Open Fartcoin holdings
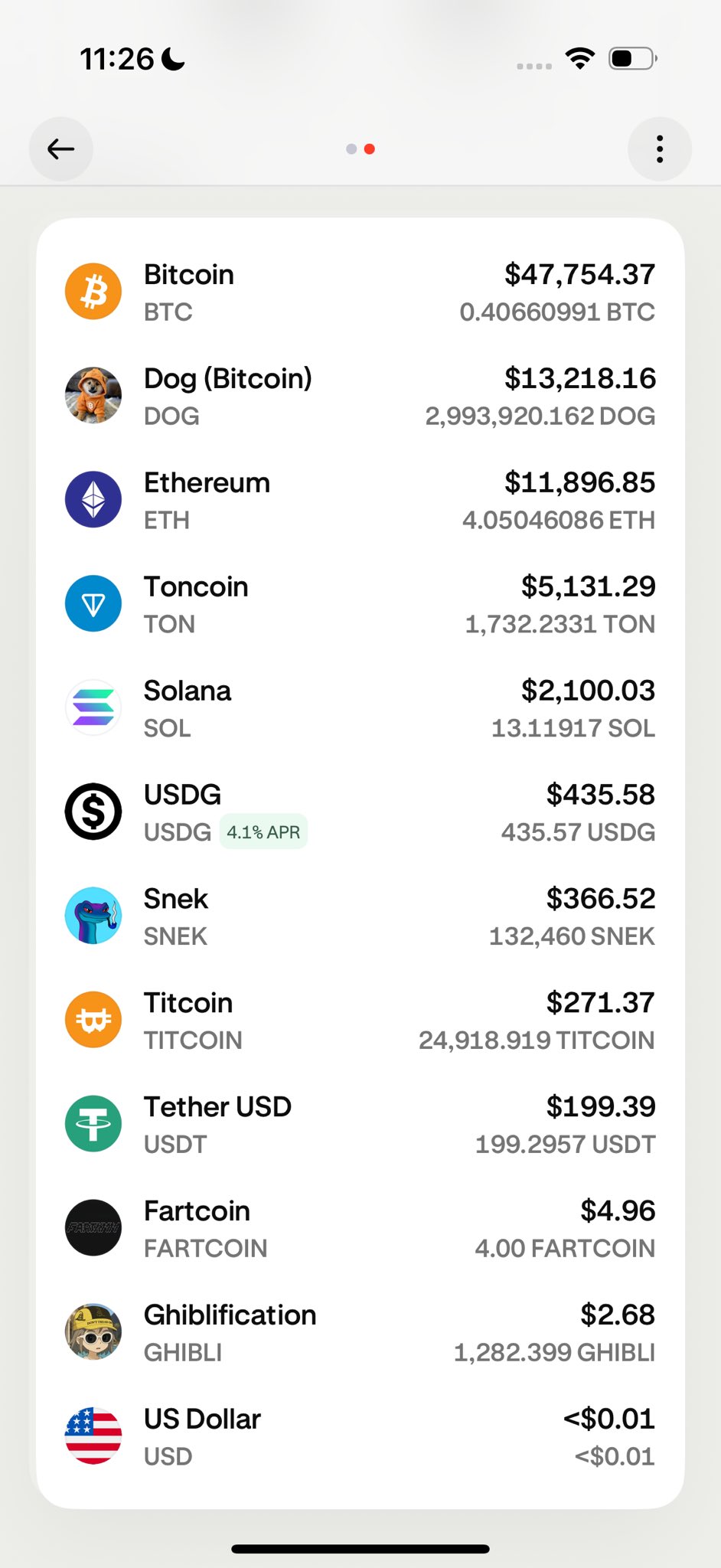Image resolution: width=721 pixels, height=1568 pixels. [360, 1230]
